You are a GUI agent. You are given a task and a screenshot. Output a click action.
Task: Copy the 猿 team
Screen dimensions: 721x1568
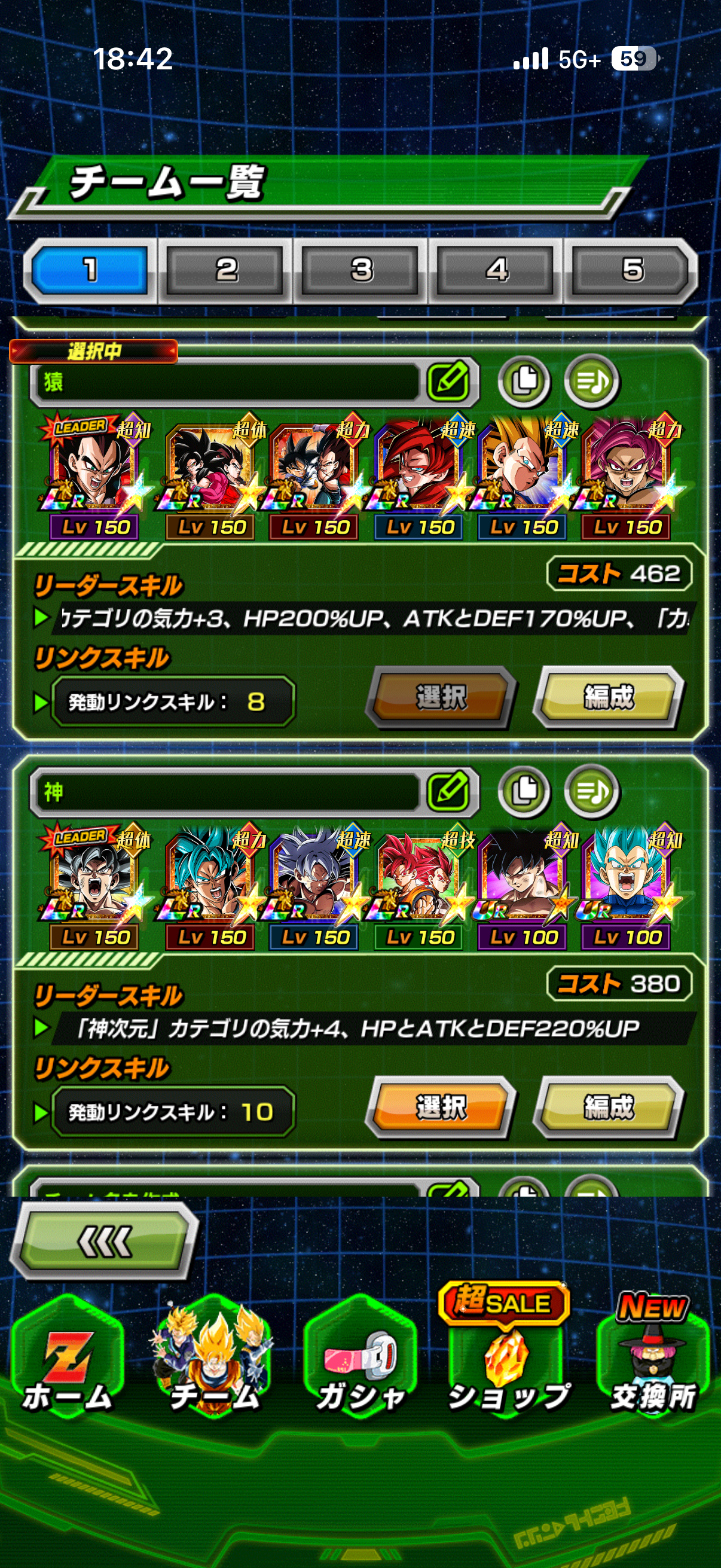coord(524,382)
